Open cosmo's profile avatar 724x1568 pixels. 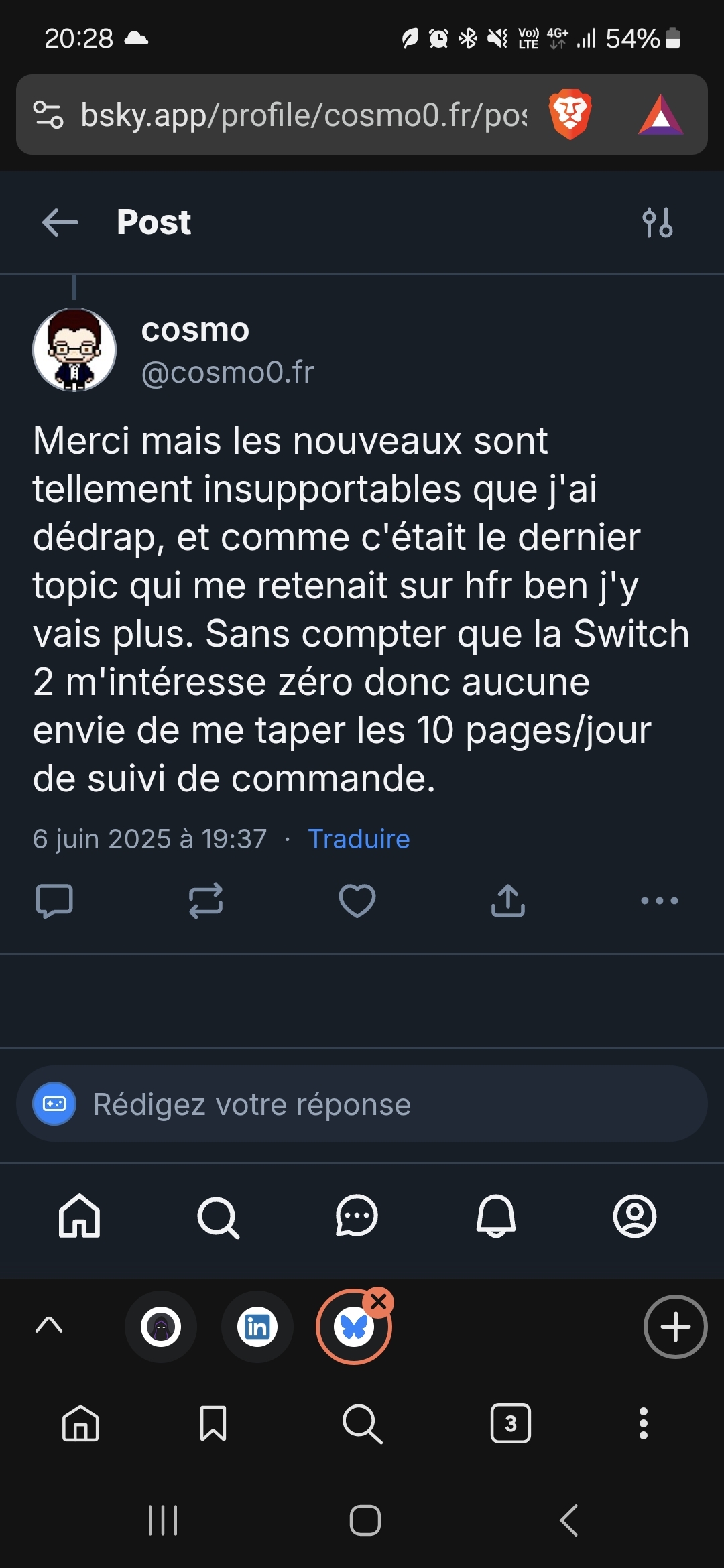[74, 349]
